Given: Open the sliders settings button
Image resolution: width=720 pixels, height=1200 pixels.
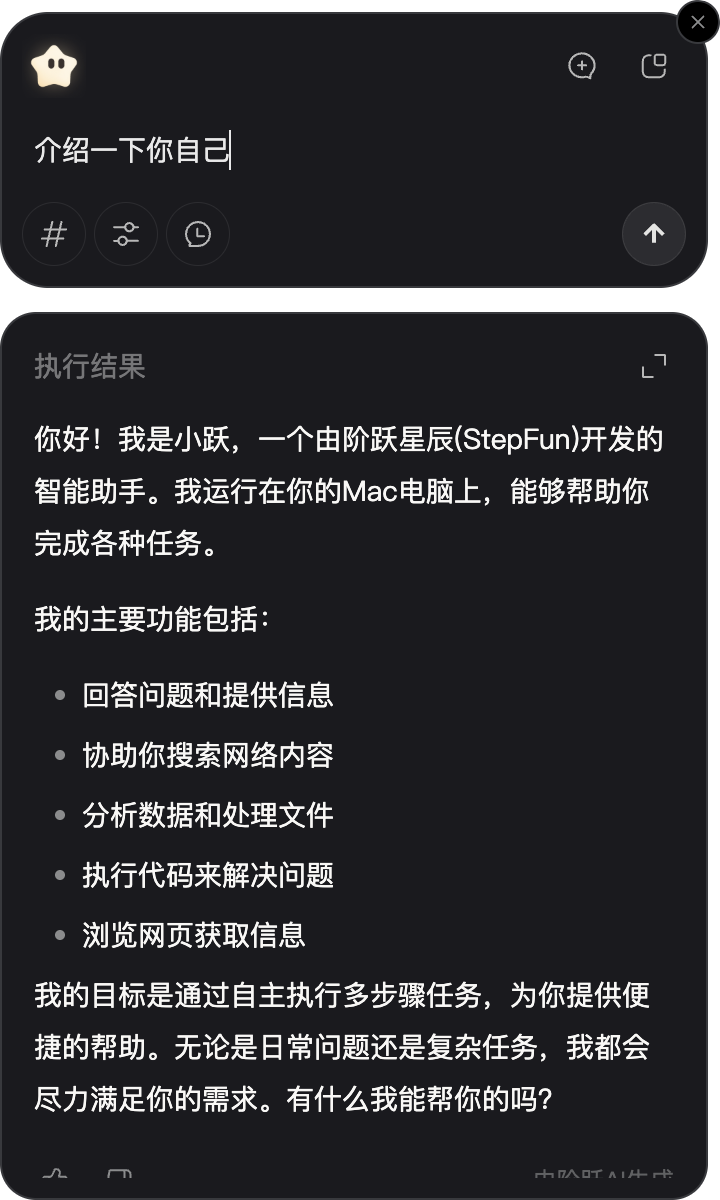Looking at the screenshot, I should (126, 234).
